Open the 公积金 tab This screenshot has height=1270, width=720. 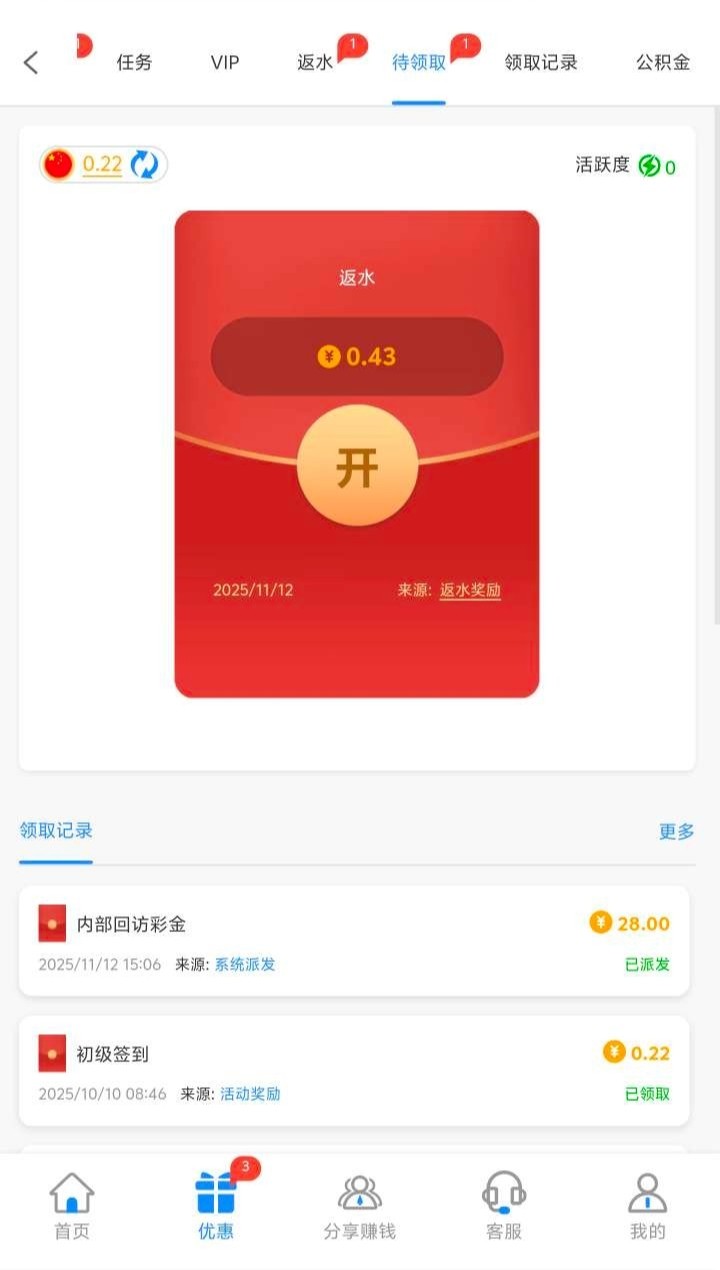click(x=662, y=62)
